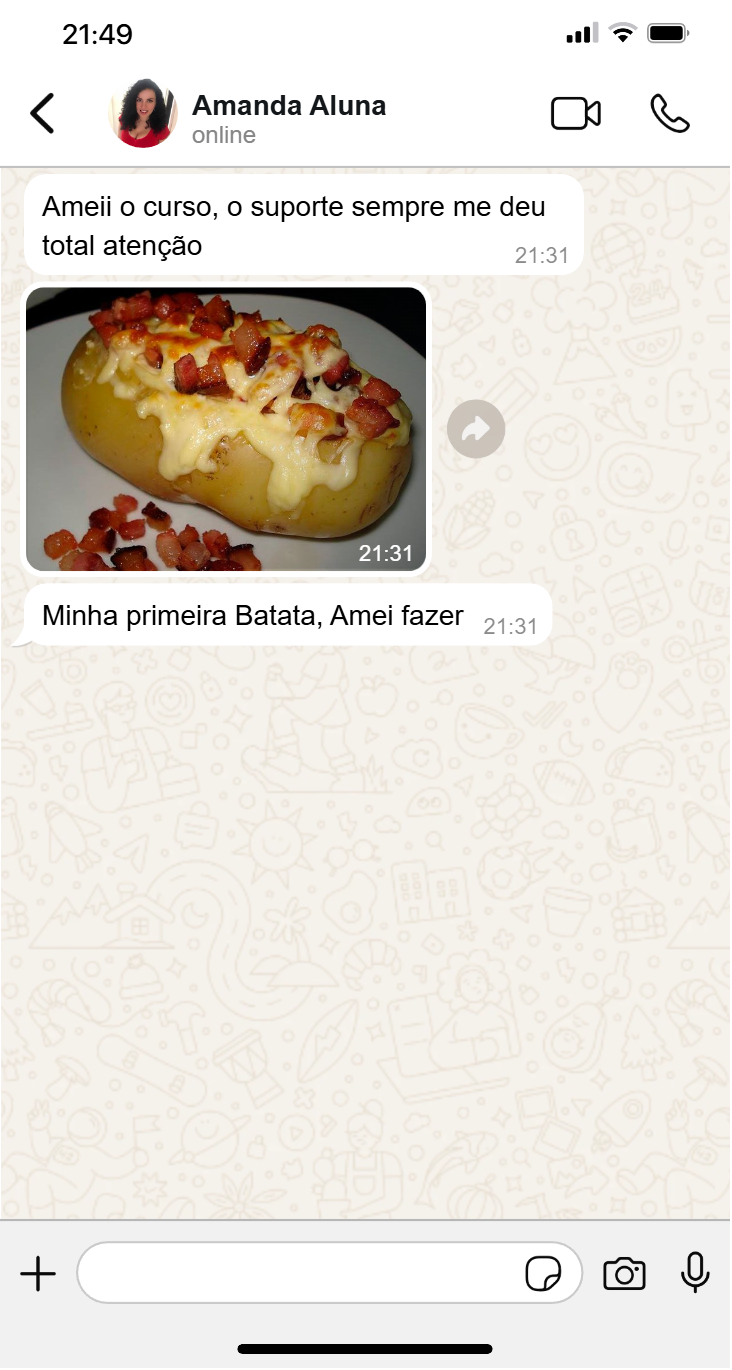Open the potato photo in full view

coord(226,429)
